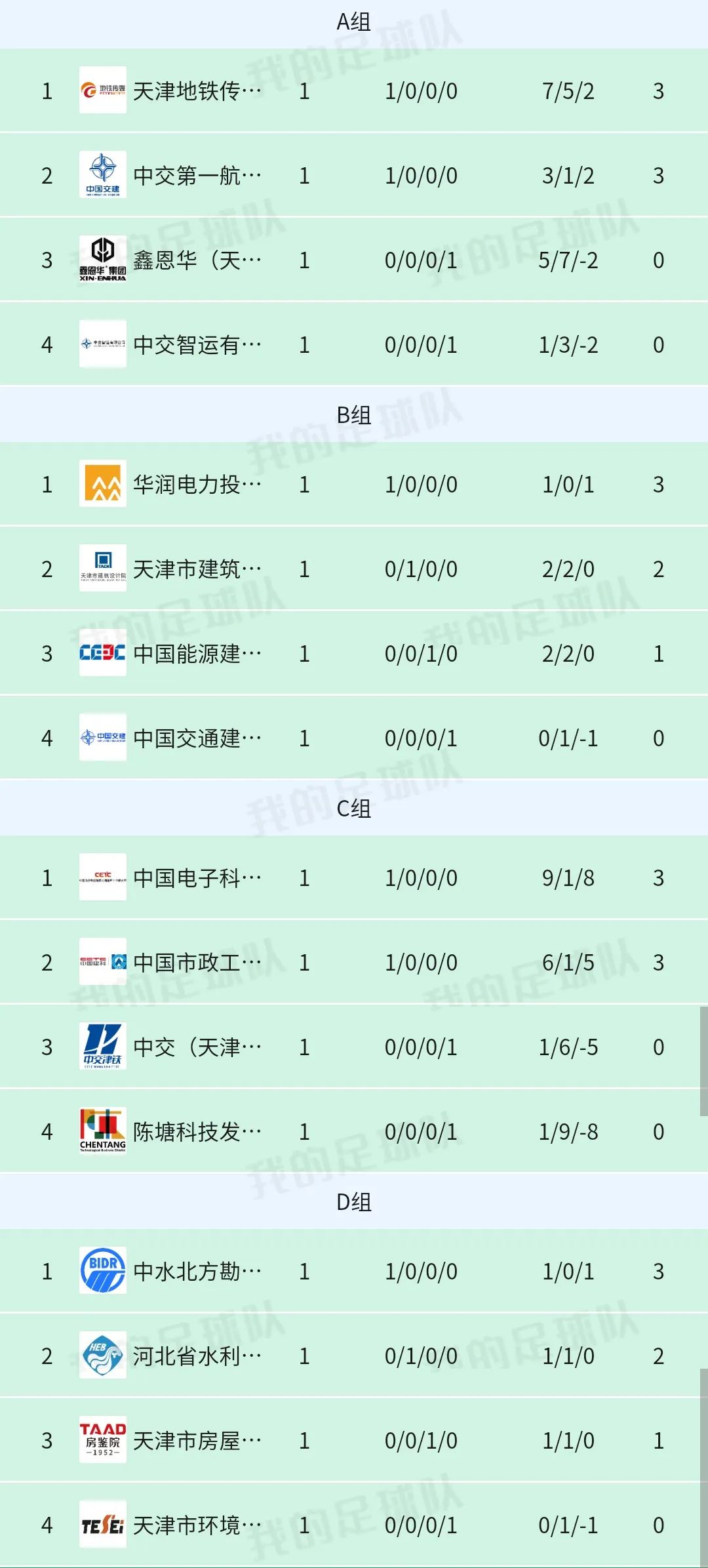Viewport: 708px width, 1568px height.
Task: Click the 天津地铁传媒 team logo
Action: pos(103,92)
